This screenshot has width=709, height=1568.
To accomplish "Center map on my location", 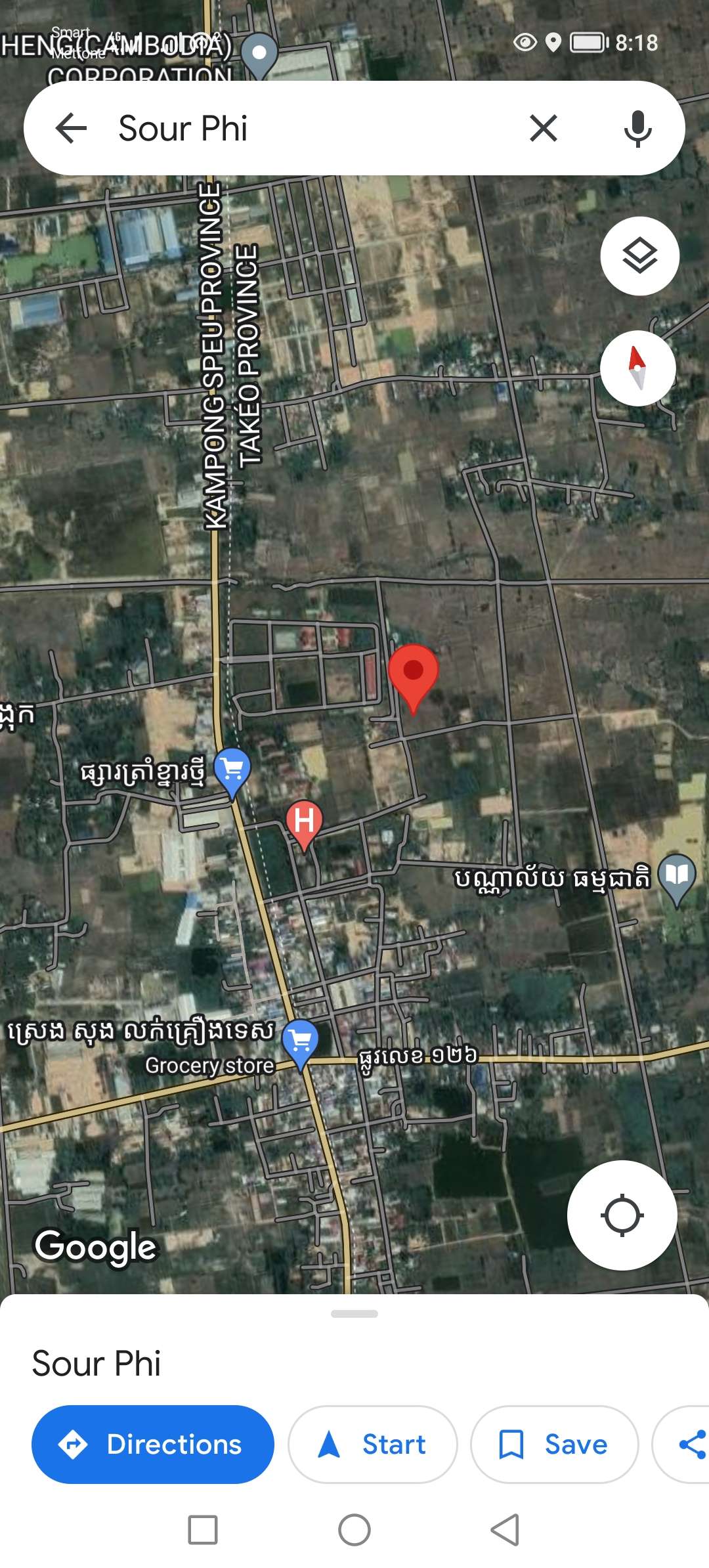I will click(x=622, y=1215).
